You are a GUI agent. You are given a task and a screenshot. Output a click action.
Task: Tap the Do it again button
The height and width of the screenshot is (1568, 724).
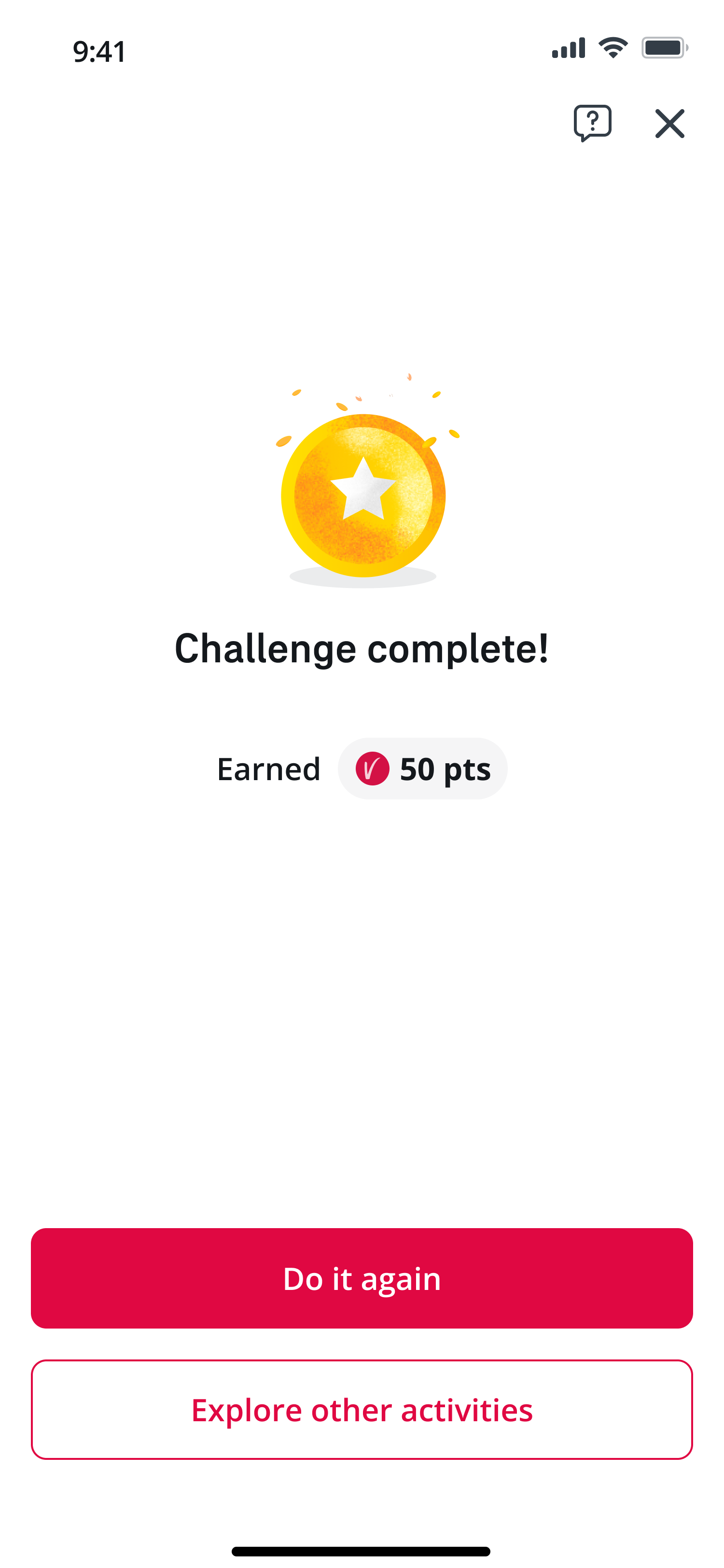coord(362,1278)
